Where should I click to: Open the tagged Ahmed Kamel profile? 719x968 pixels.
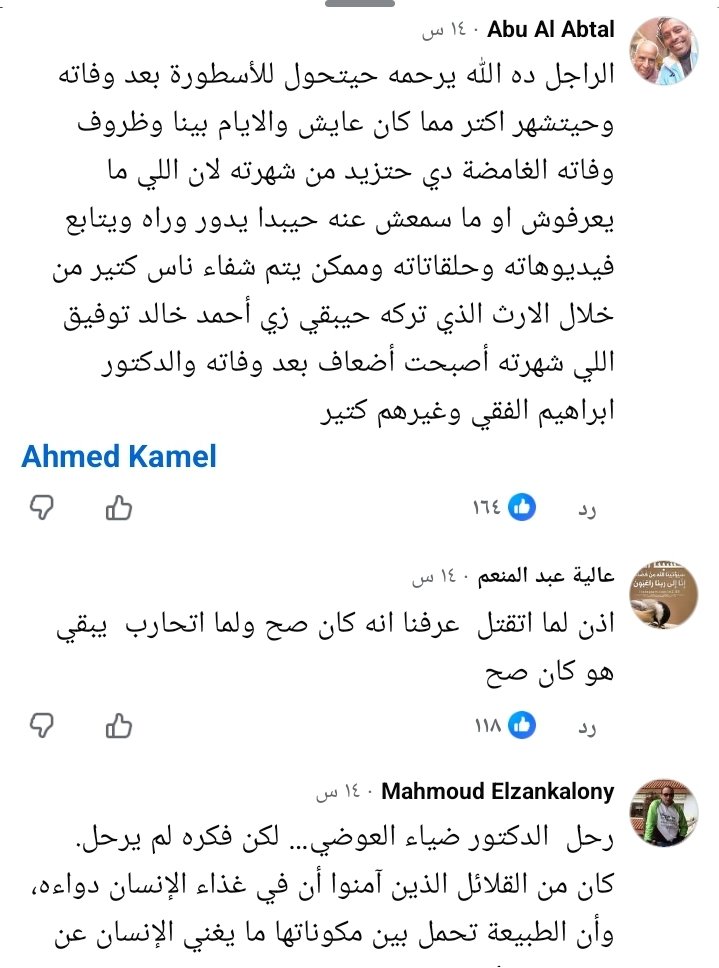tap(119, 457)
